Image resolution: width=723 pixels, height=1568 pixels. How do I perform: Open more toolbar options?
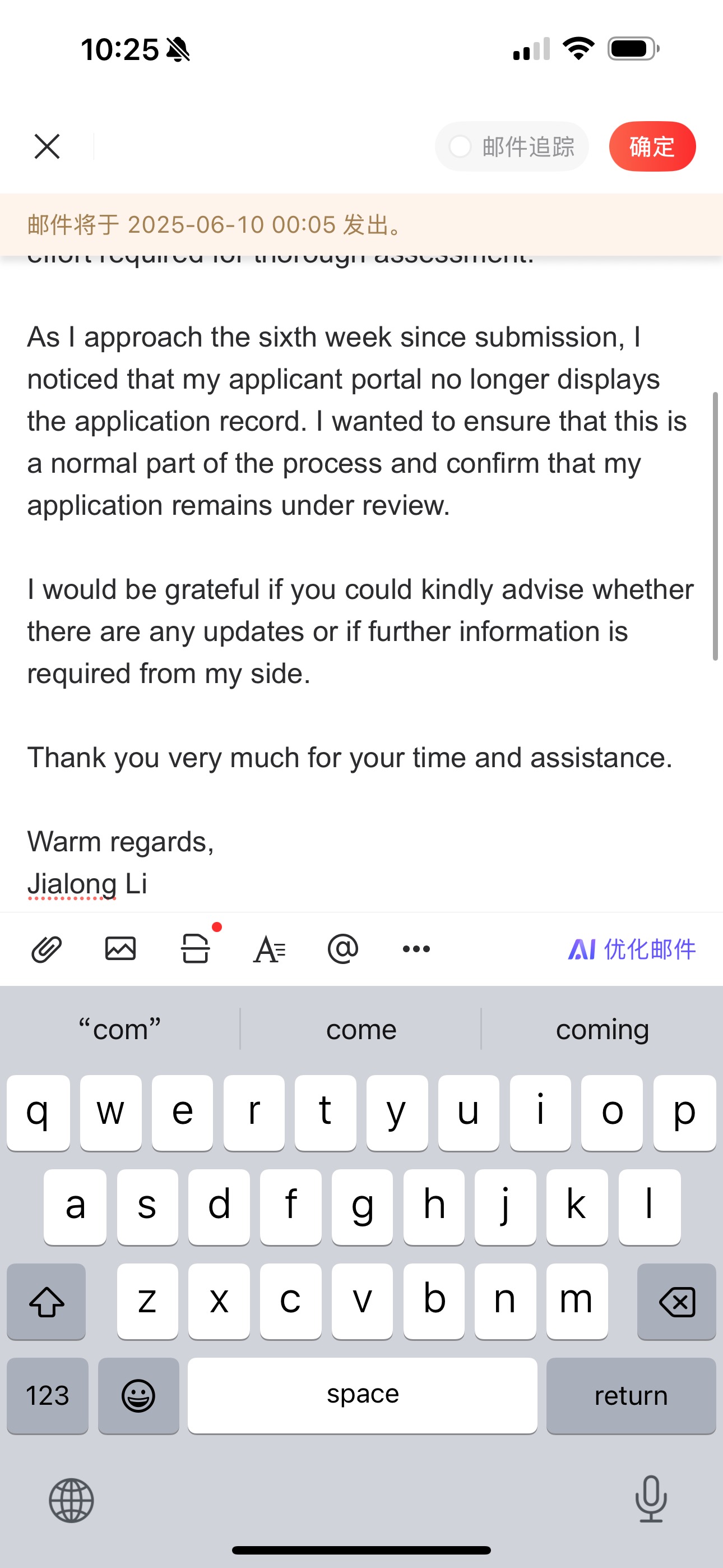click(x=416, y=949)
